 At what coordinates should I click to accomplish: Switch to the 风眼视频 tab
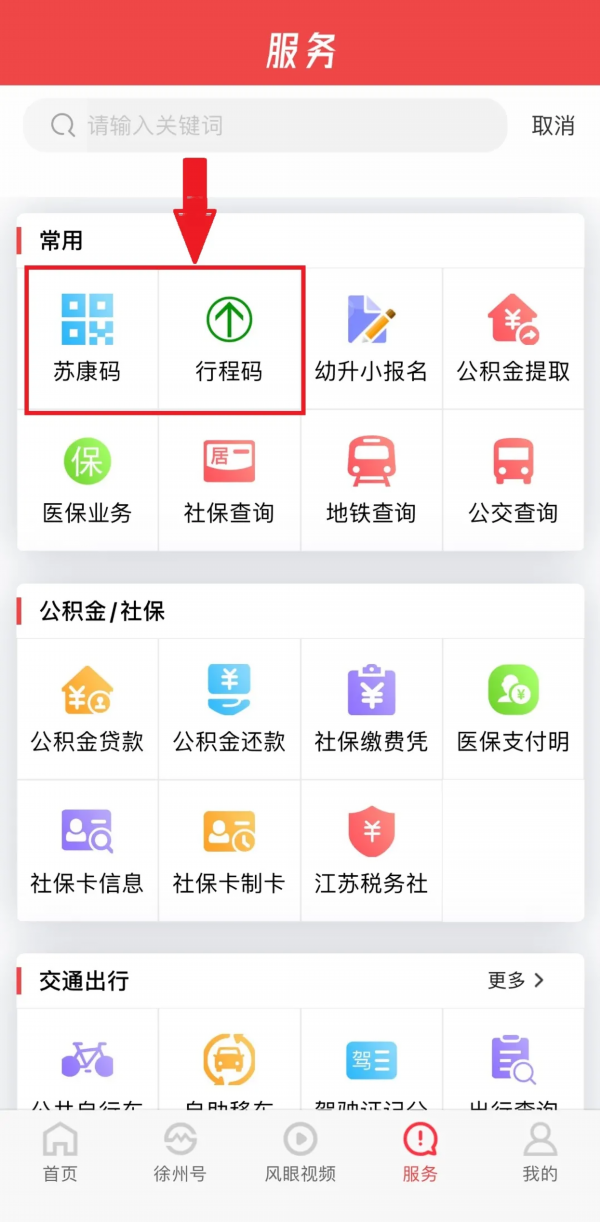click(300, 1153)
